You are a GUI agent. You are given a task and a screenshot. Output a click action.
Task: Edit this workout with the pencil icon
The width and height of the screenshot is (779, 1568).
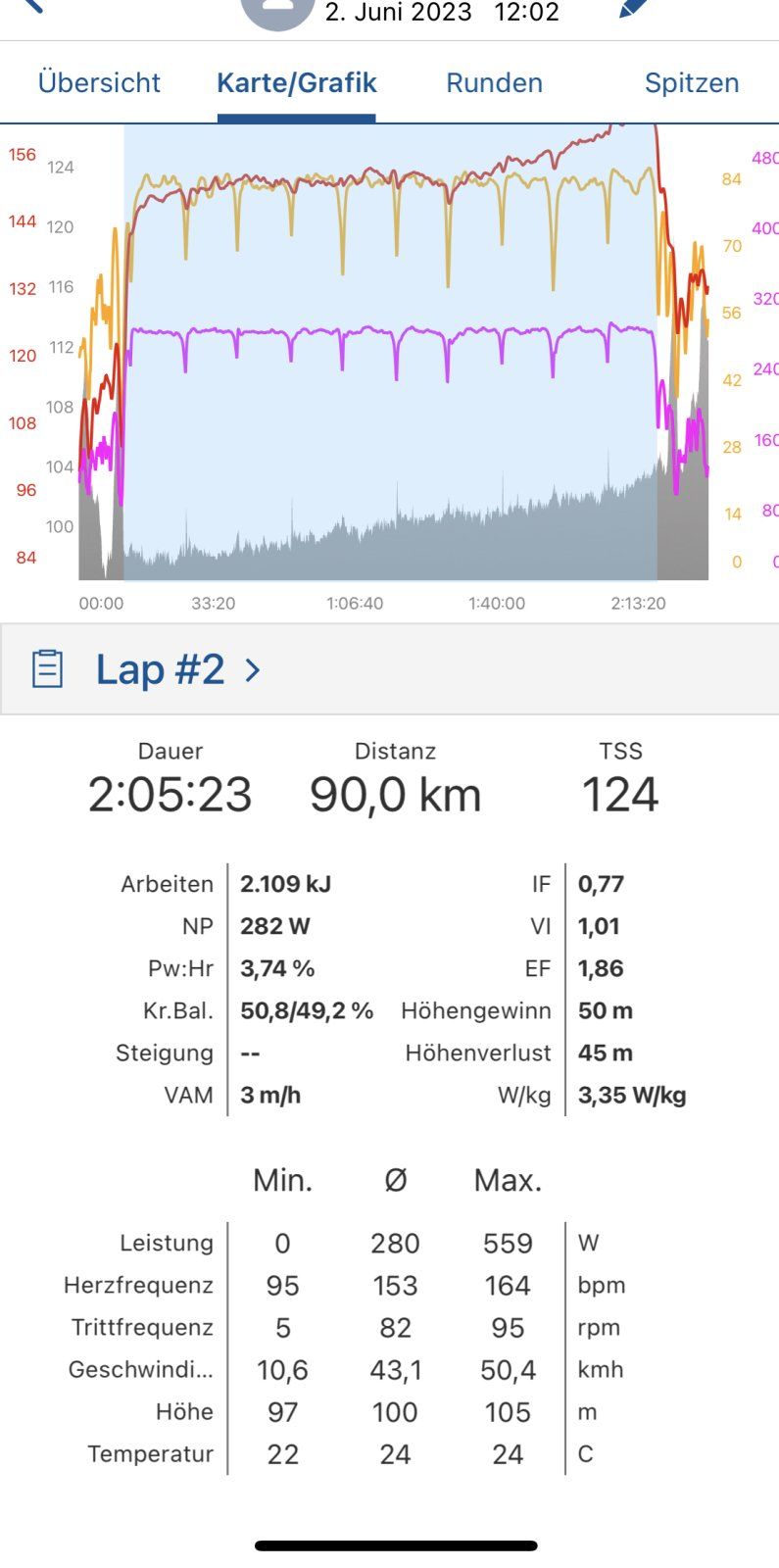coord(635,8)
